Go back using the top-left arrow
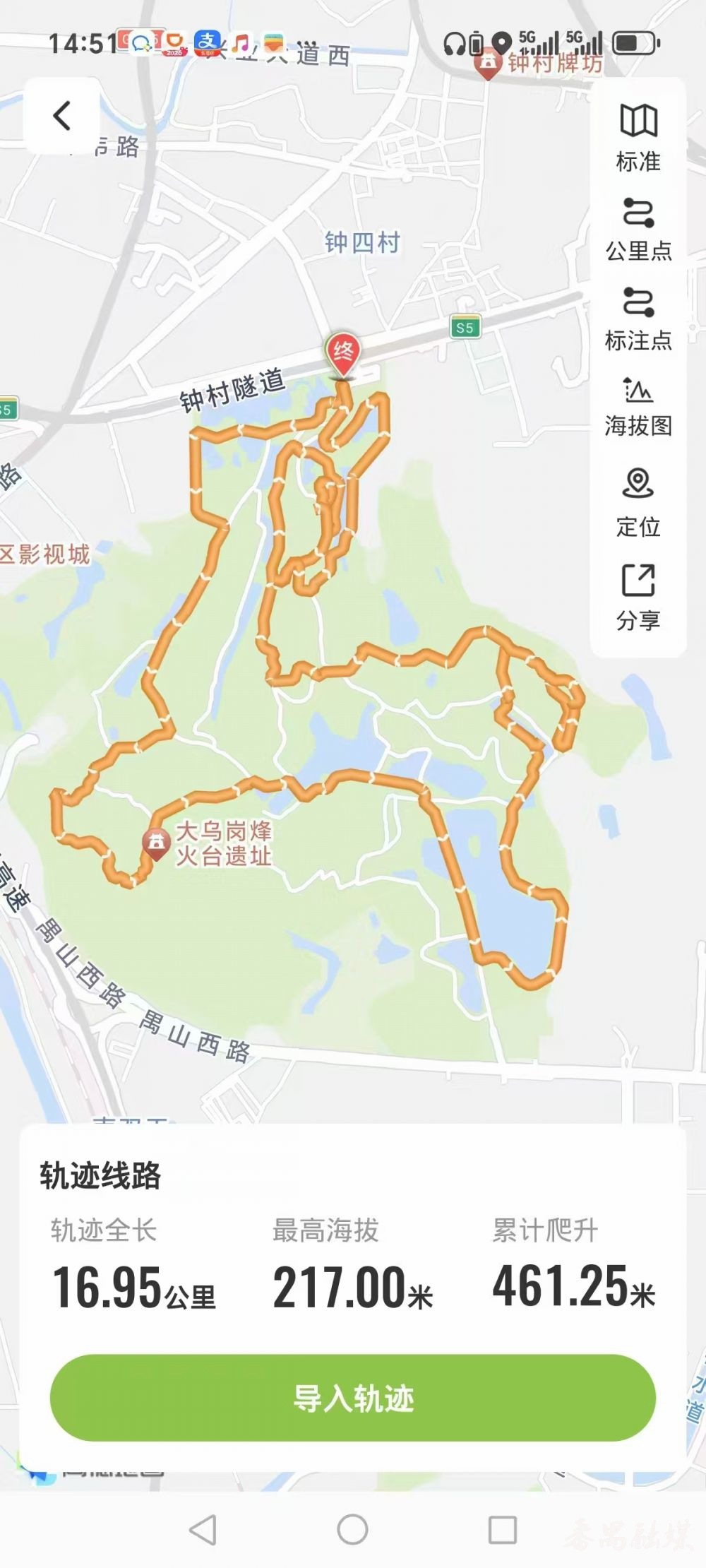706x1568 pixels. tap(62, 116)
